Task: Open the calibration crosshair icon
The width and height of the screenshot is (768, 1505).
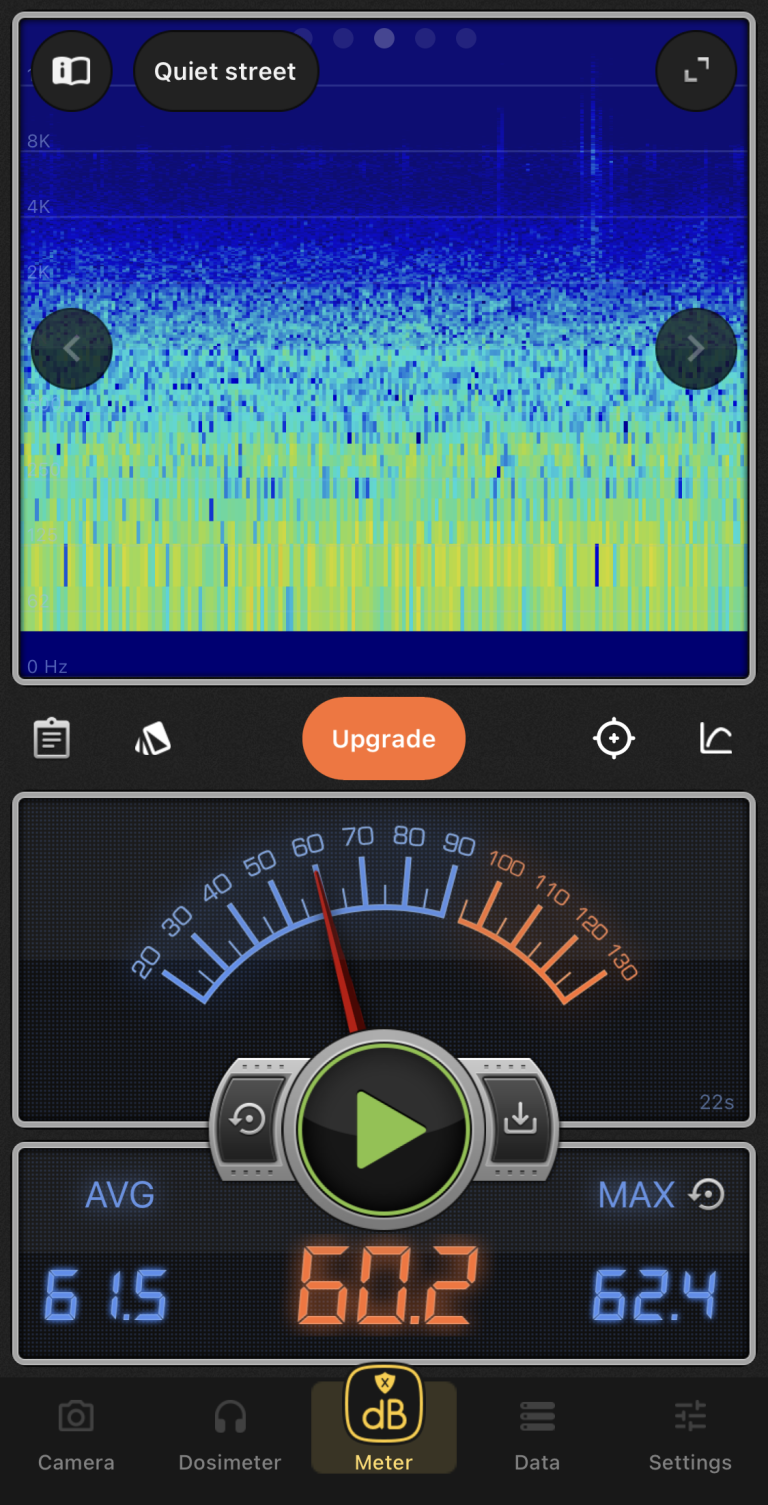Action: pos(613,739)
